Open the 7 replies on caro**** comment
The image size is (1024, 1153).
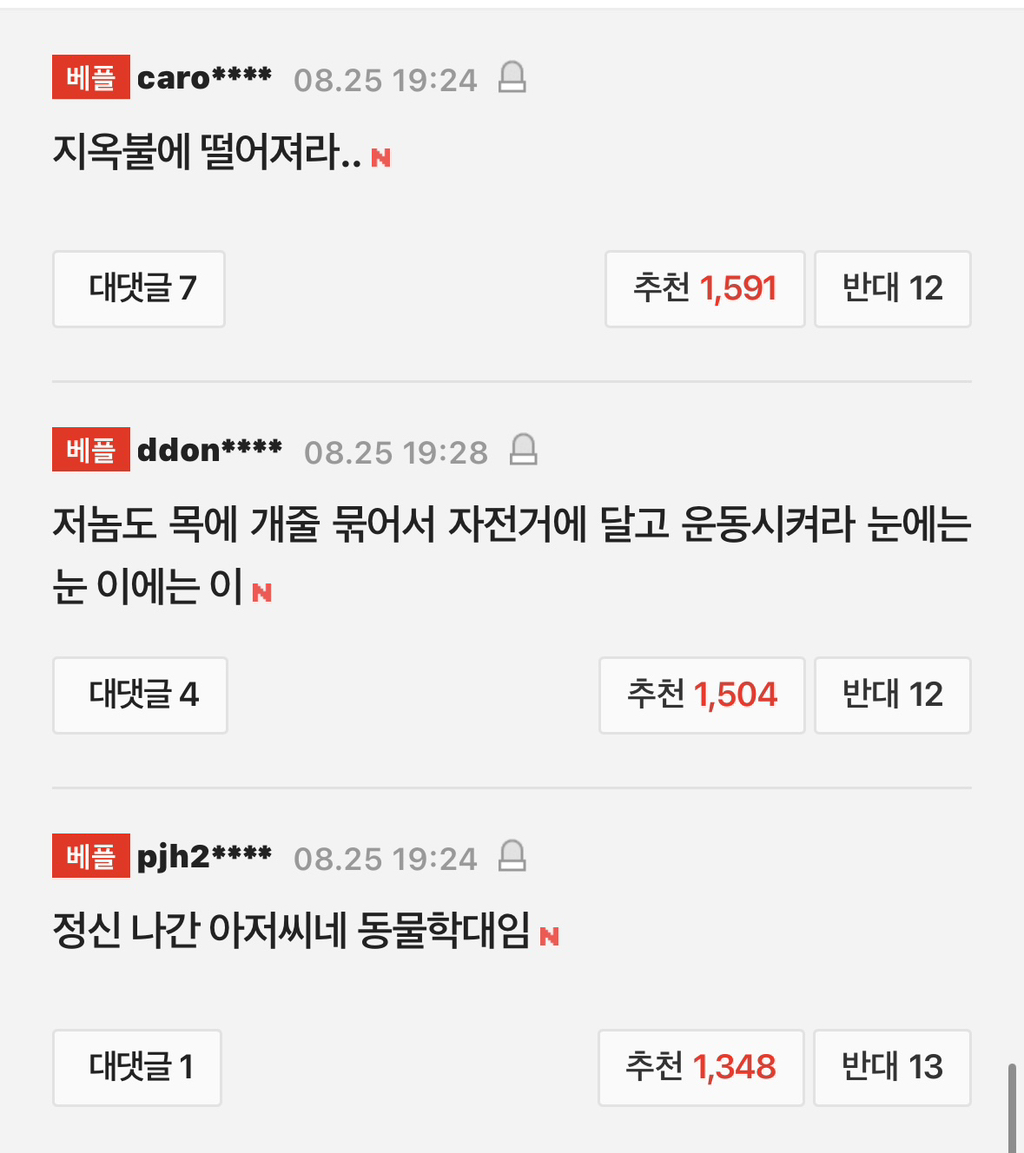(139, 289)
